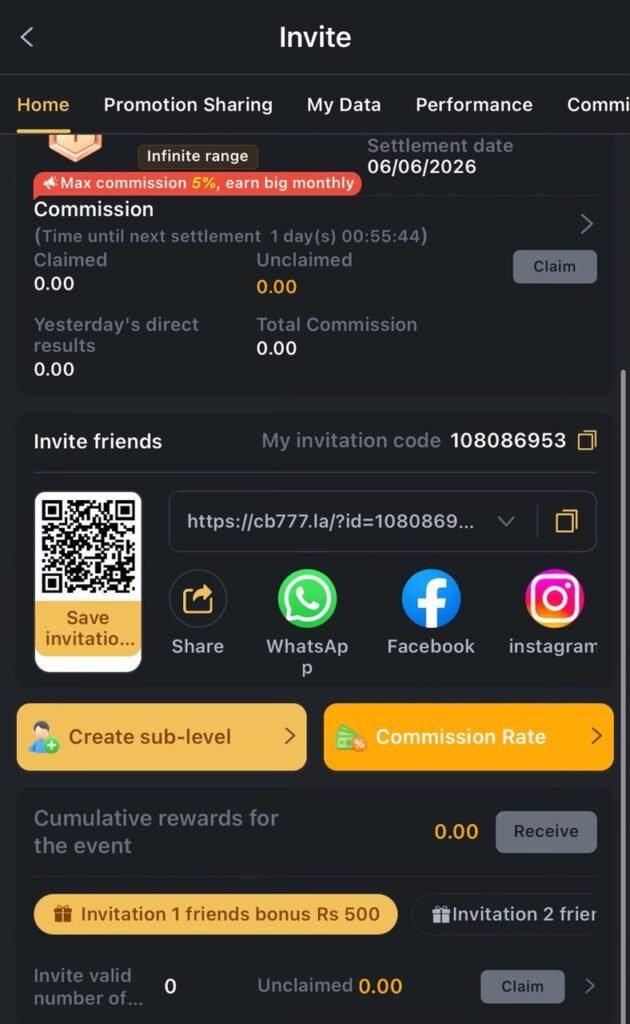This screenshot has height=1024, width=630.
Task: Switch to the Performance tab
Action: pyautogui.click(x=474, y=104)
